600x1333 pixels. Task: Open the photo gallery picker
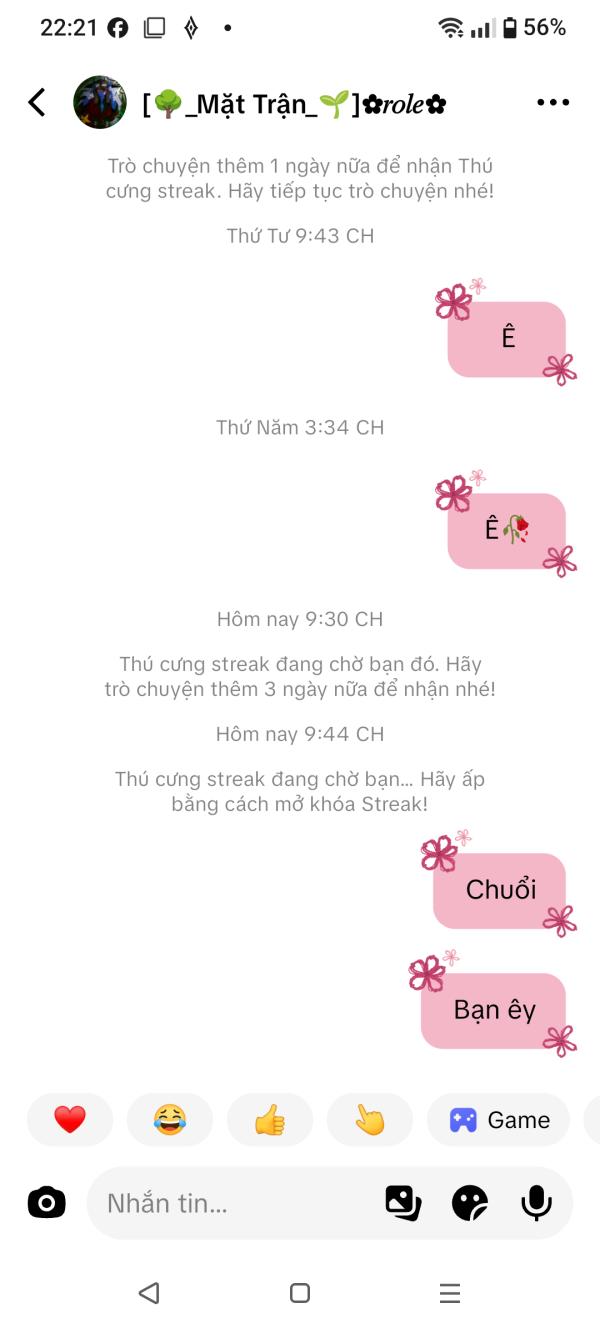404,1203
